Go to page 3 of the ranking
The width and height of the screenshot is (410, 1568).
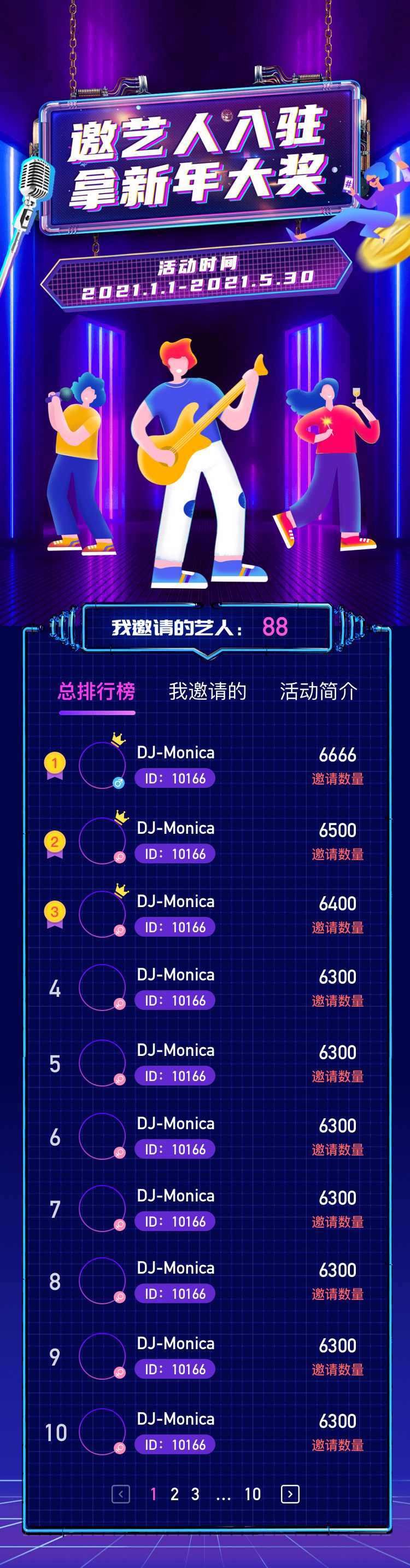pos(195,1494)
